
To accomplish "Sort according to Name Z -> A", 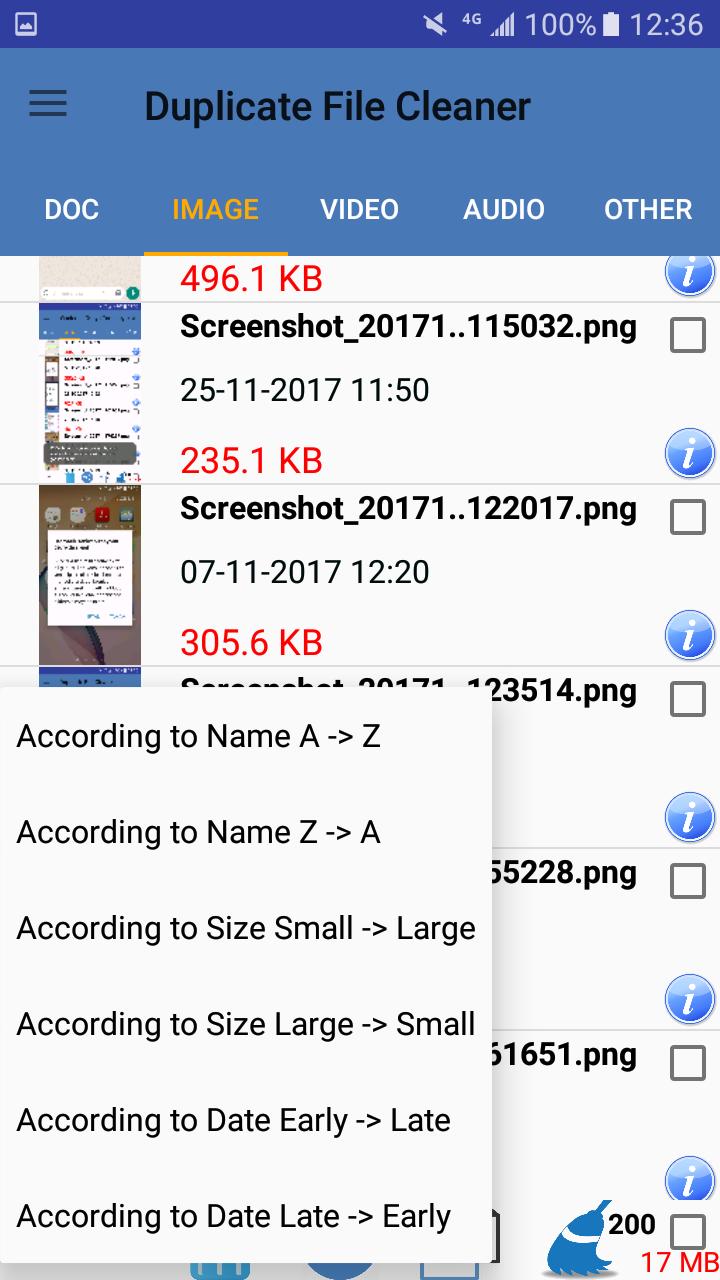I will pyautogui.click(x=199, y=832).
